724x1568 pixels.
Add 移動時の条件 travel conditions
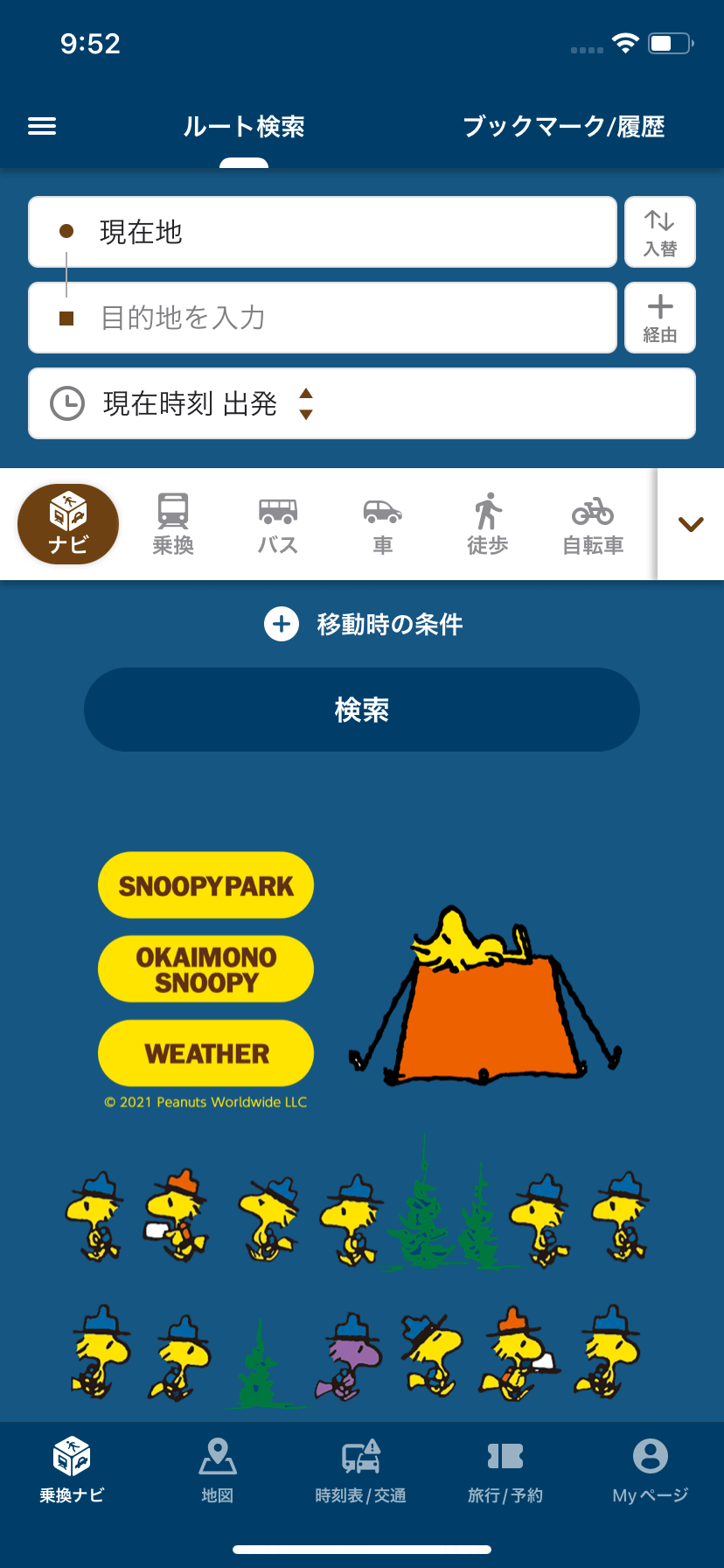(x=364, y=625)
